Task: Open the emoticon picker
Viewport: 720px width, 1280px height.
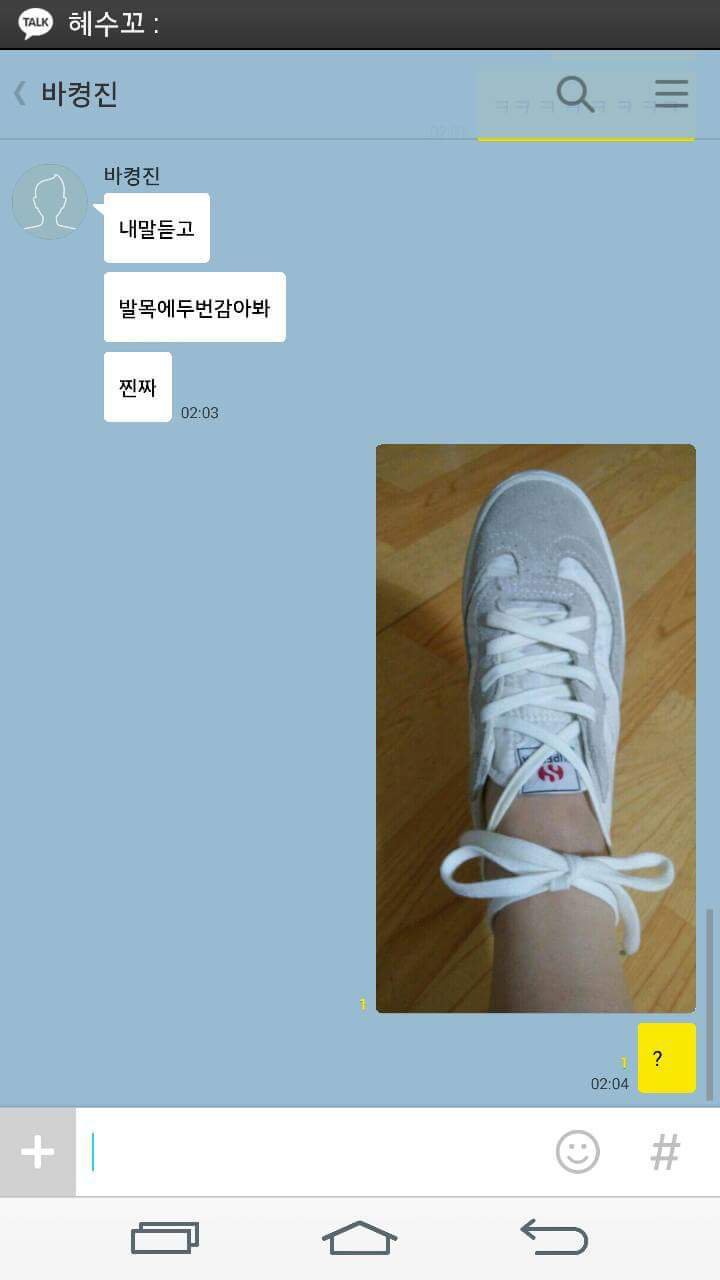Action: pyautogui.click(x=577, y=1152)
